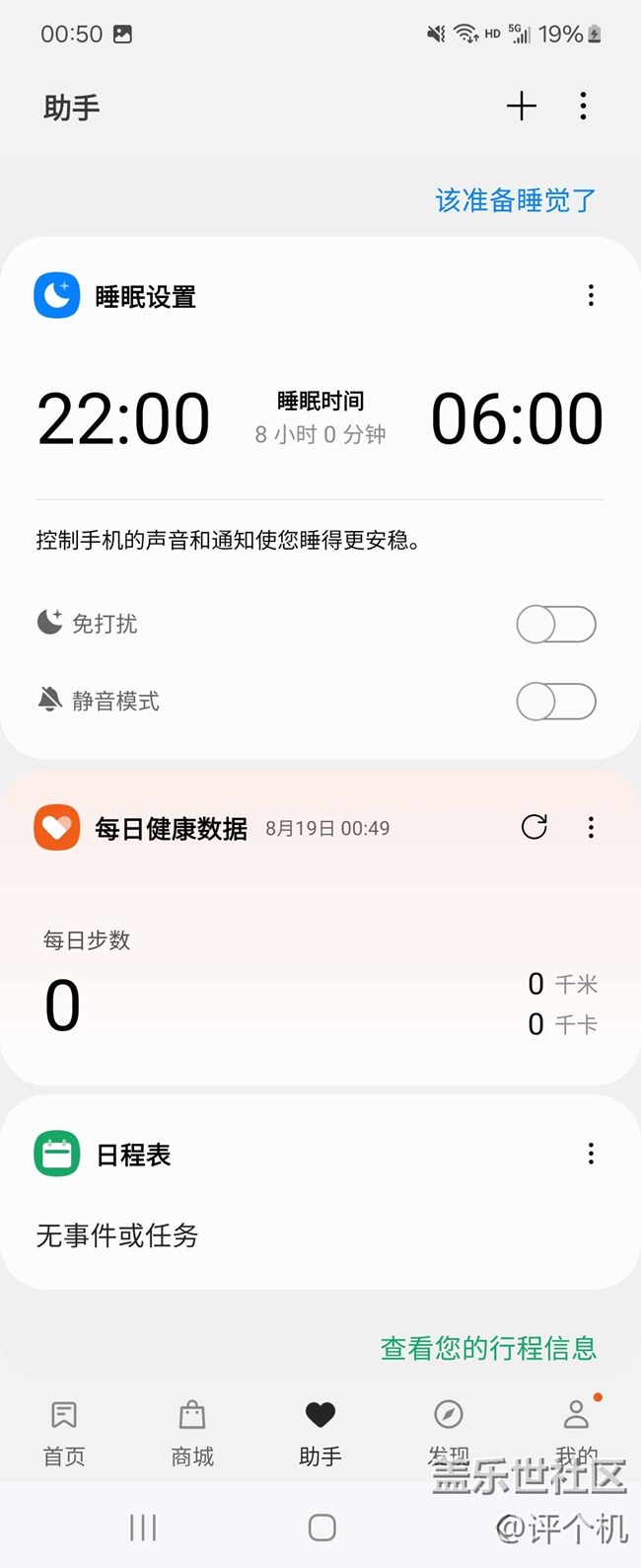The height and width of the screenshot is (1568, 641).
Task: Tap 查看您的行程信息 link
Action: (488, 1348)
